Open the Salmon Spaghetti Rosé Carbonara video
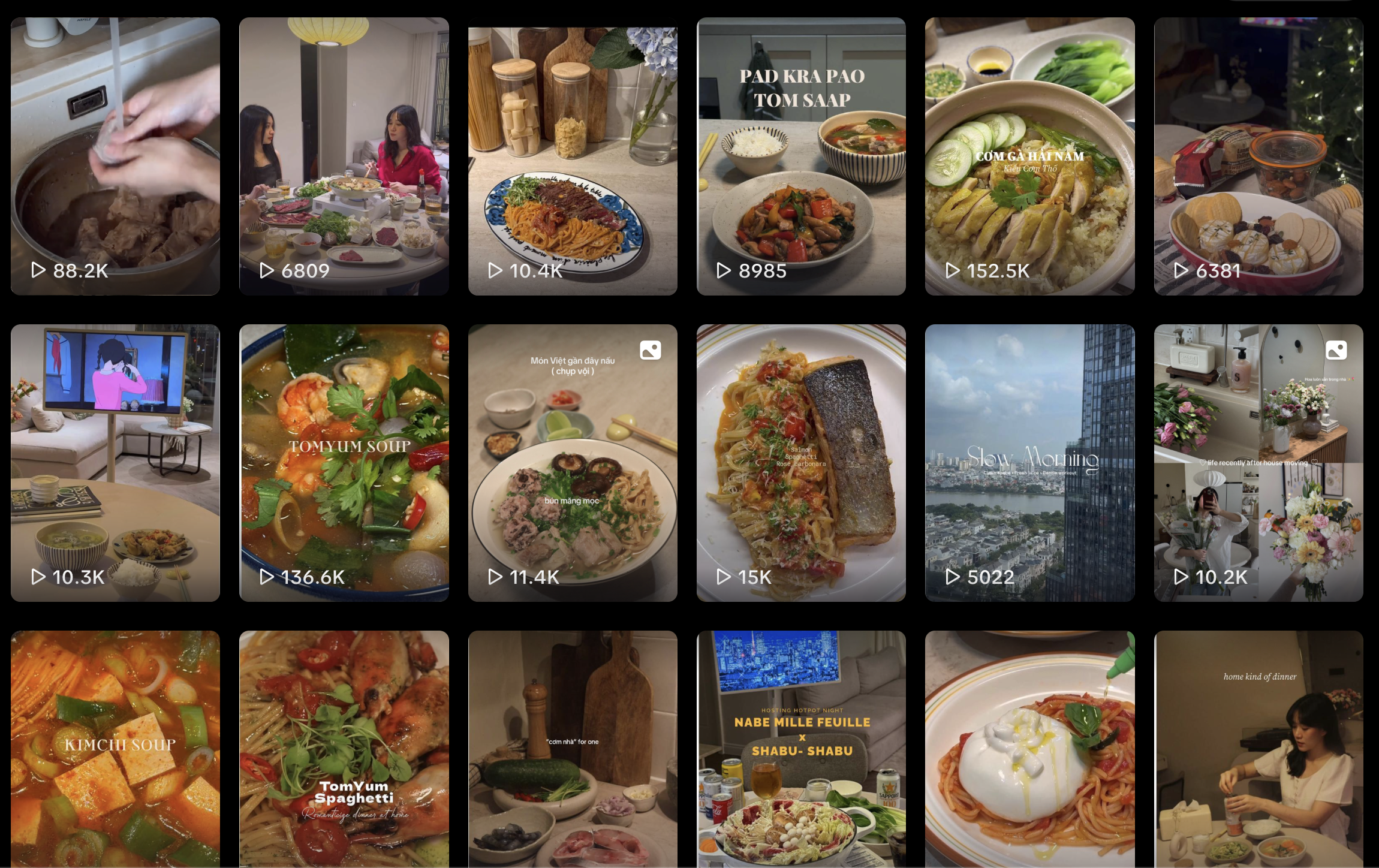1379x868 pixels. click(x=801, y=463)
